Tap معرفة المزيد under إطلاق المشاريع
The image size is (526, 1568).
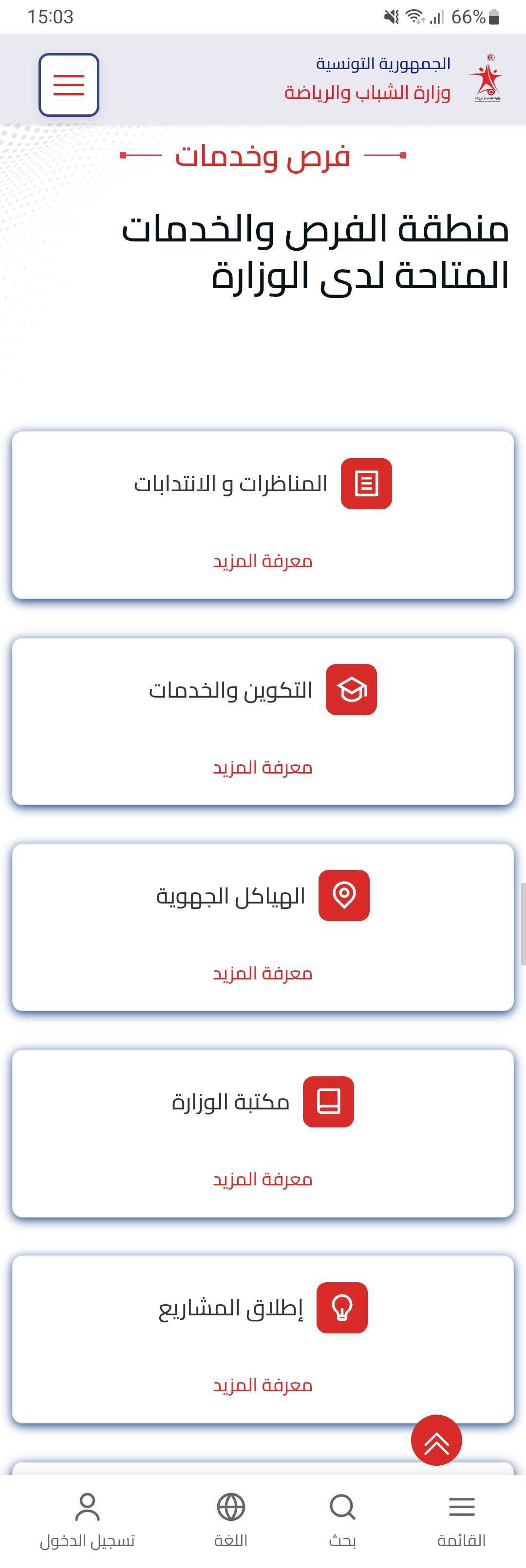(263, 1385)
